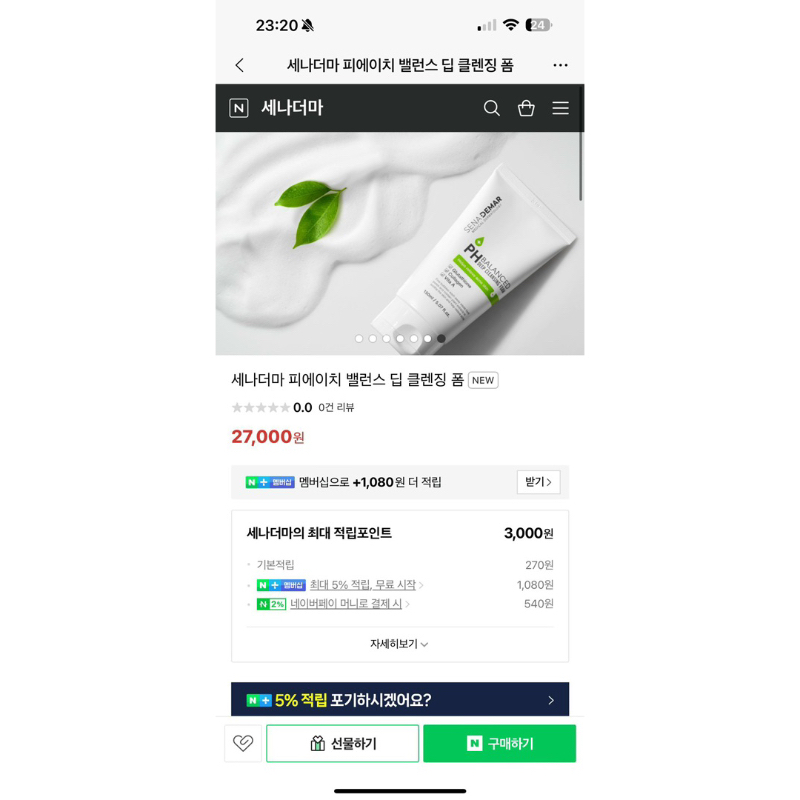Tap 구매하기 to buy now
800x800 pixels.
(499, 743)
